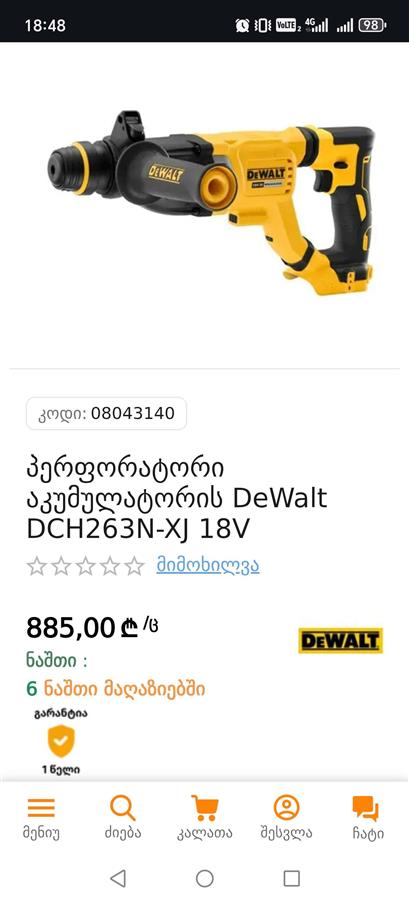409x900 pixels.
Task: Open the yellow DeWalt brand logo
Action: [340, 641]
